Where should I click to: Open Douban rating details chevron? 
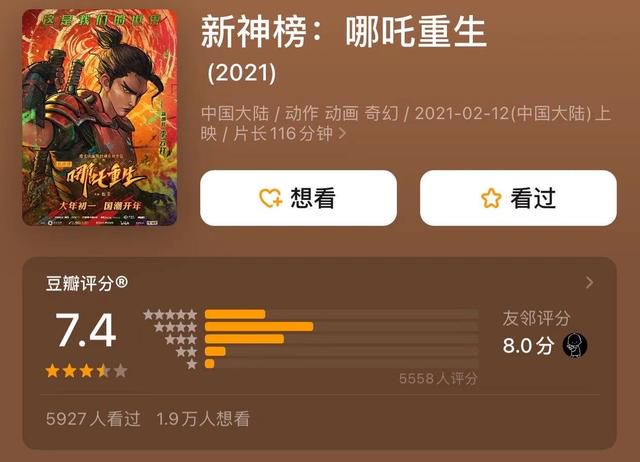tap(589, 283)
